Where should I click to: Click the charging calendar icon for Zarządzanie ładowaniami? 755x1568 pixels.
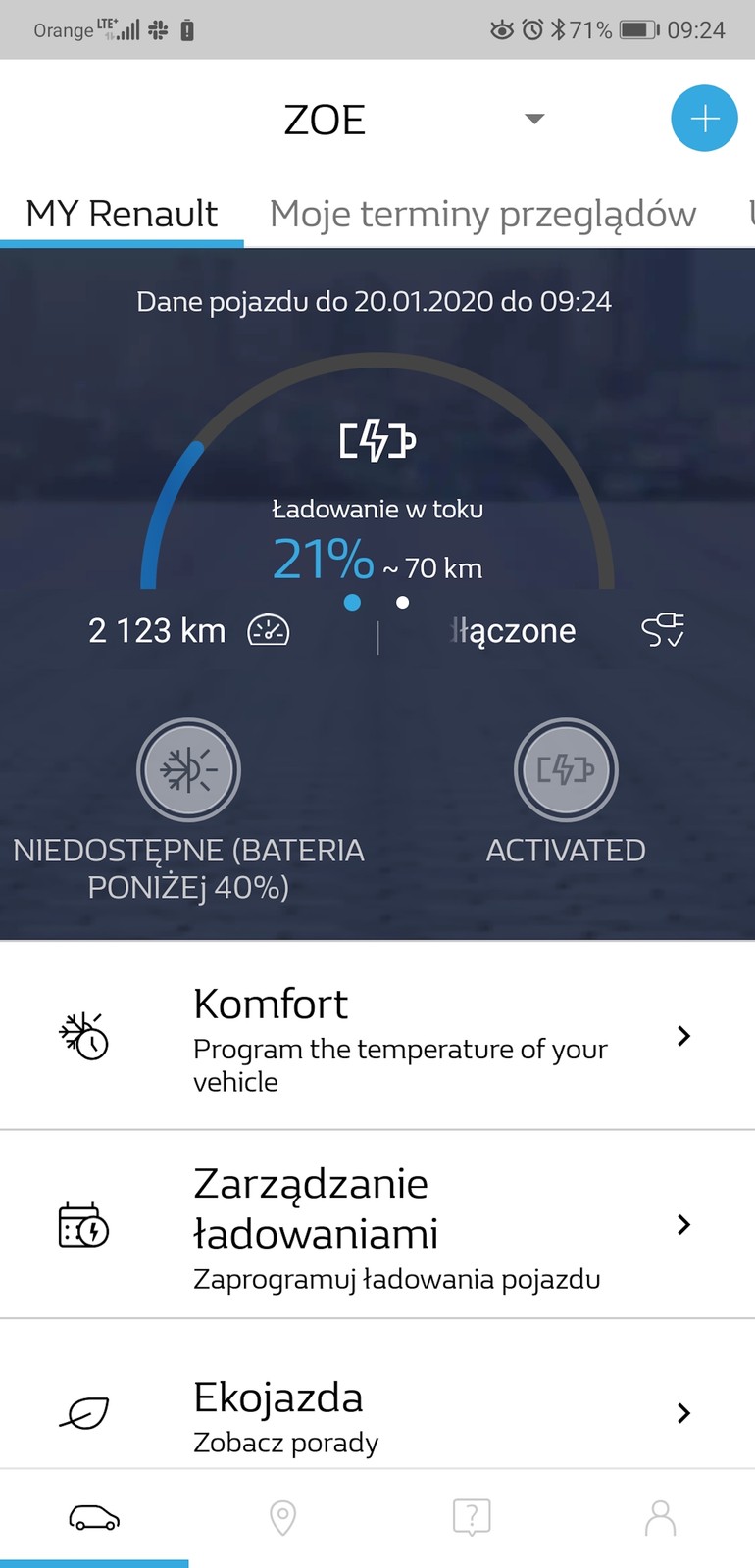[x=83, y=1224]
